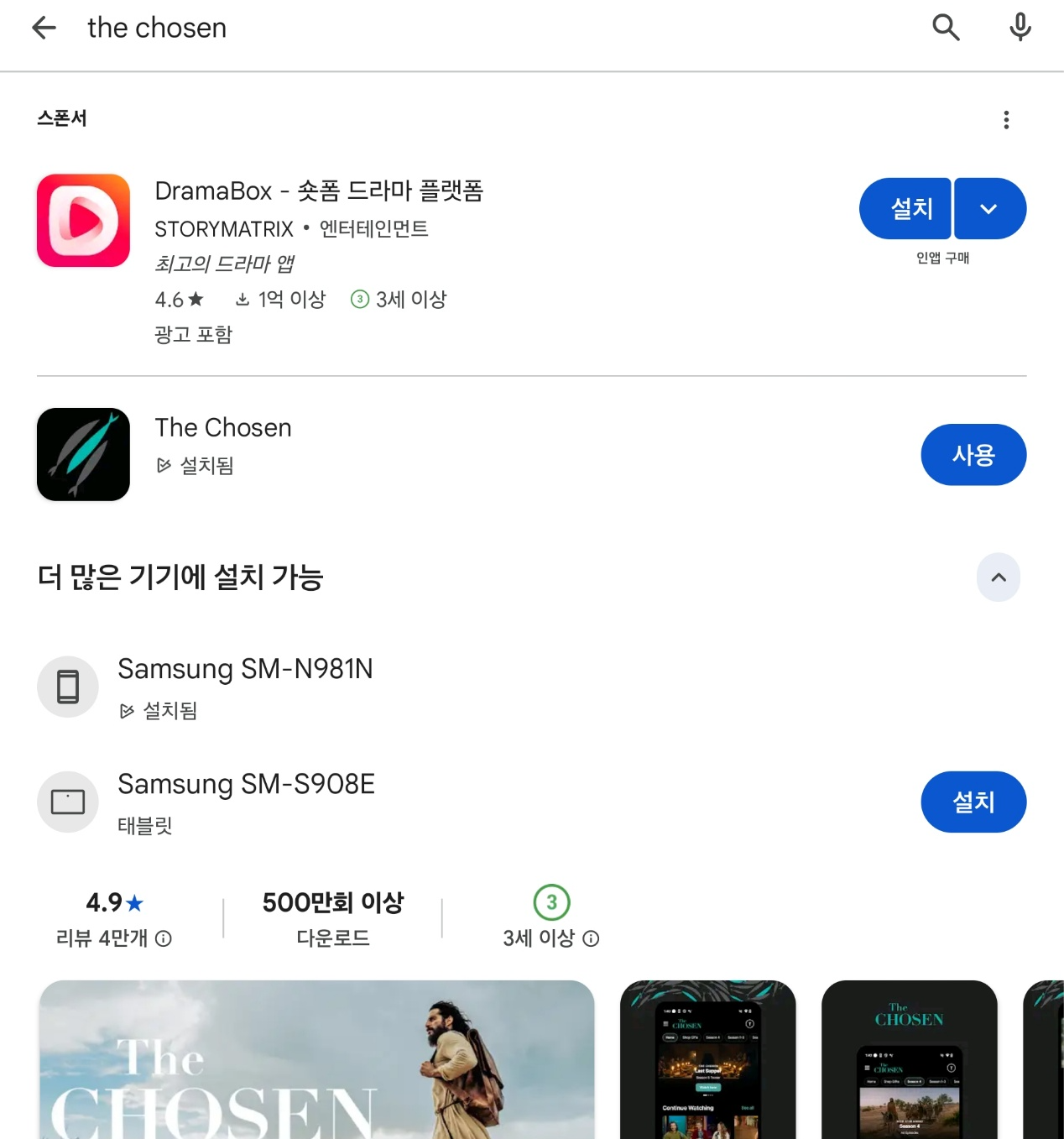The width and height of the screenshot is (1064, 1139).
Task: Tap The Chosen app icon
Action: click(83, 454)
